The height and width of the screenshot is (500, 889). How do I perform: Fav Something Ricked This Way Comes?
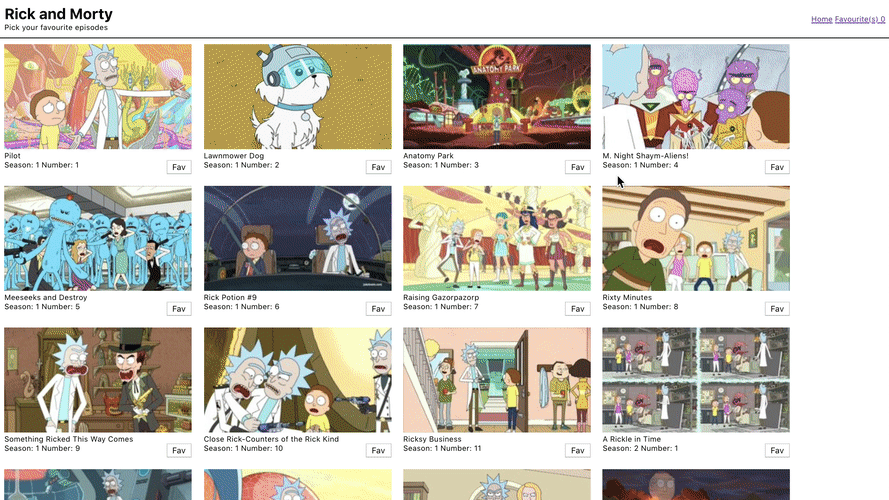tap(179, 450)
